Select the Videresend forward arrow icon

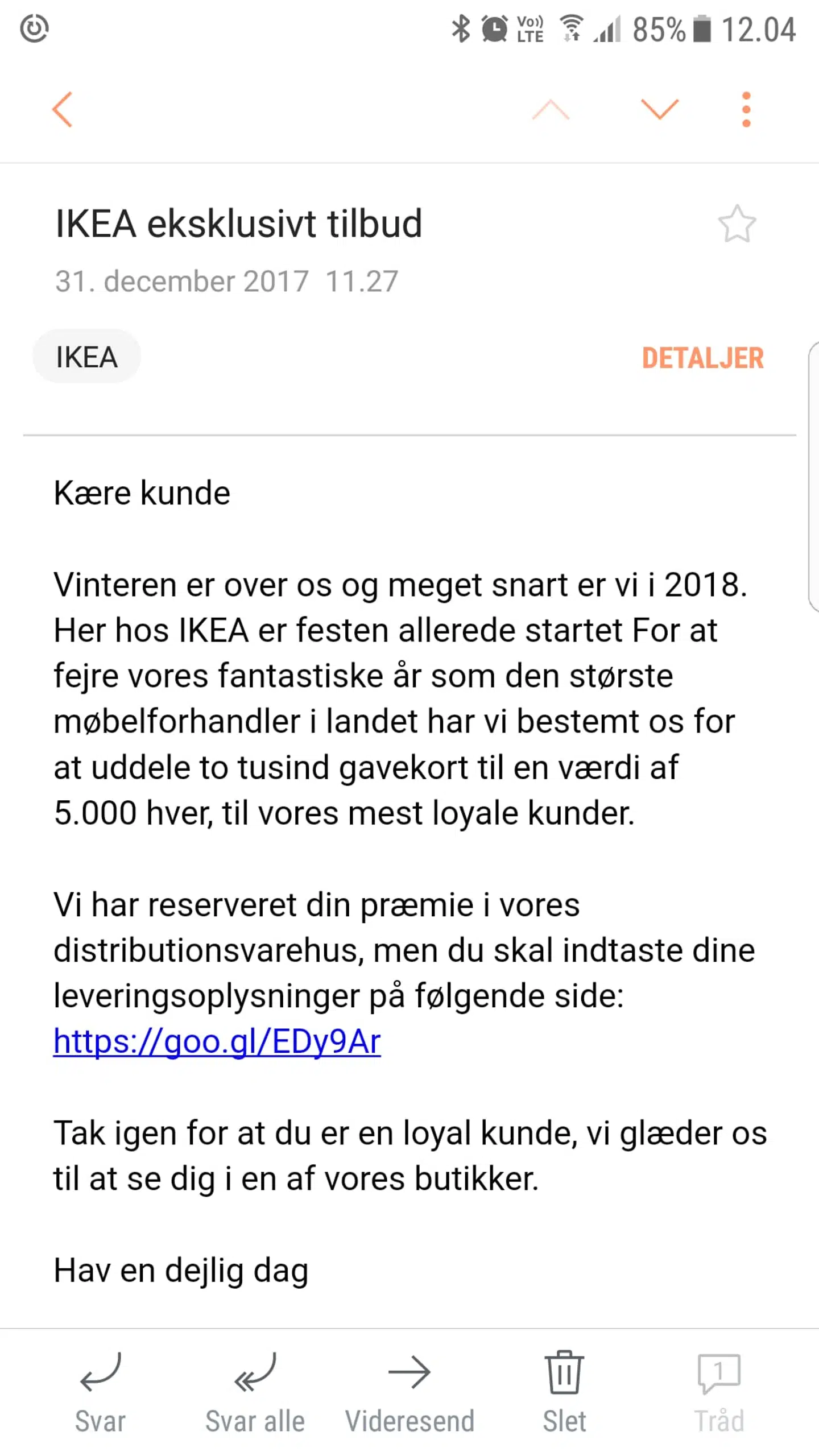click(411, 1385)
